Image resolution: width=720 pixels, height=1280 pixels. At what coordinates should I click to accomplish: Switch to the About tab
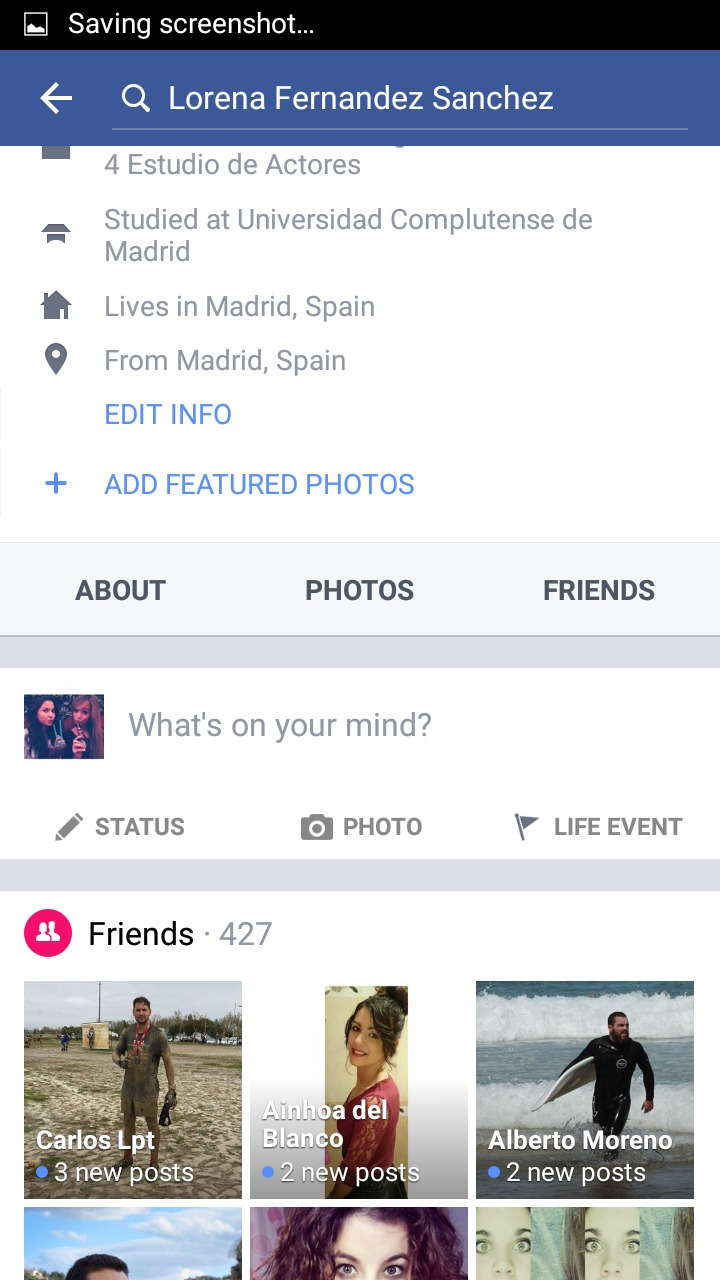point(119,590)
